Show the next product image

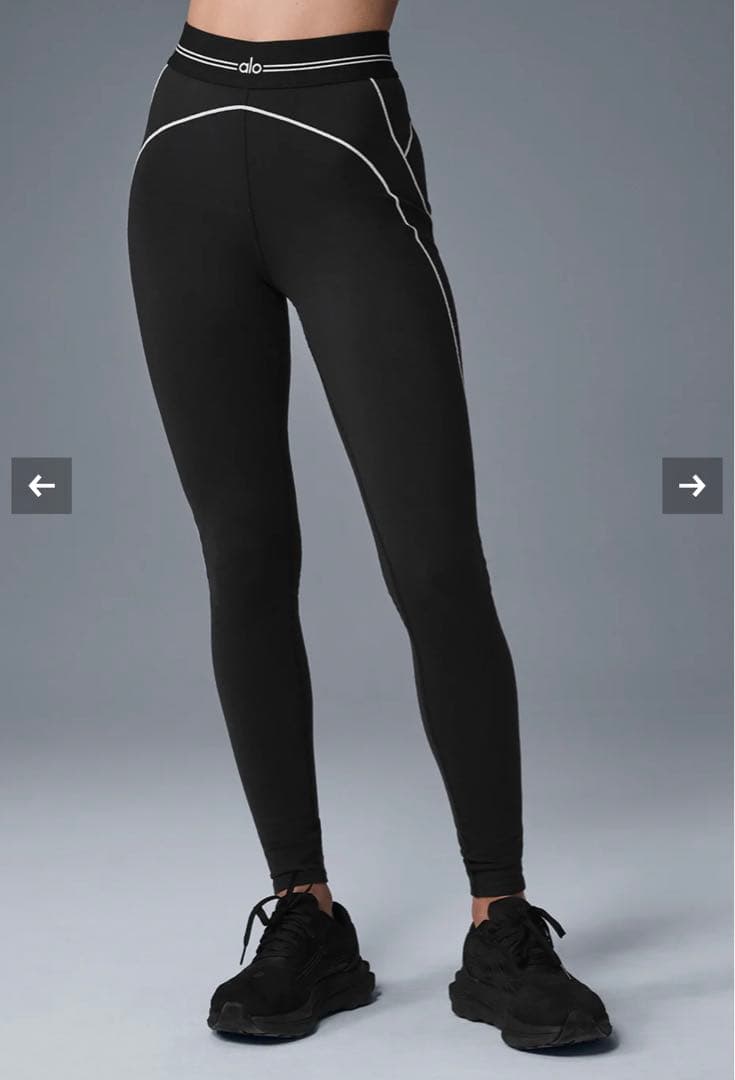tap(692, 486)
